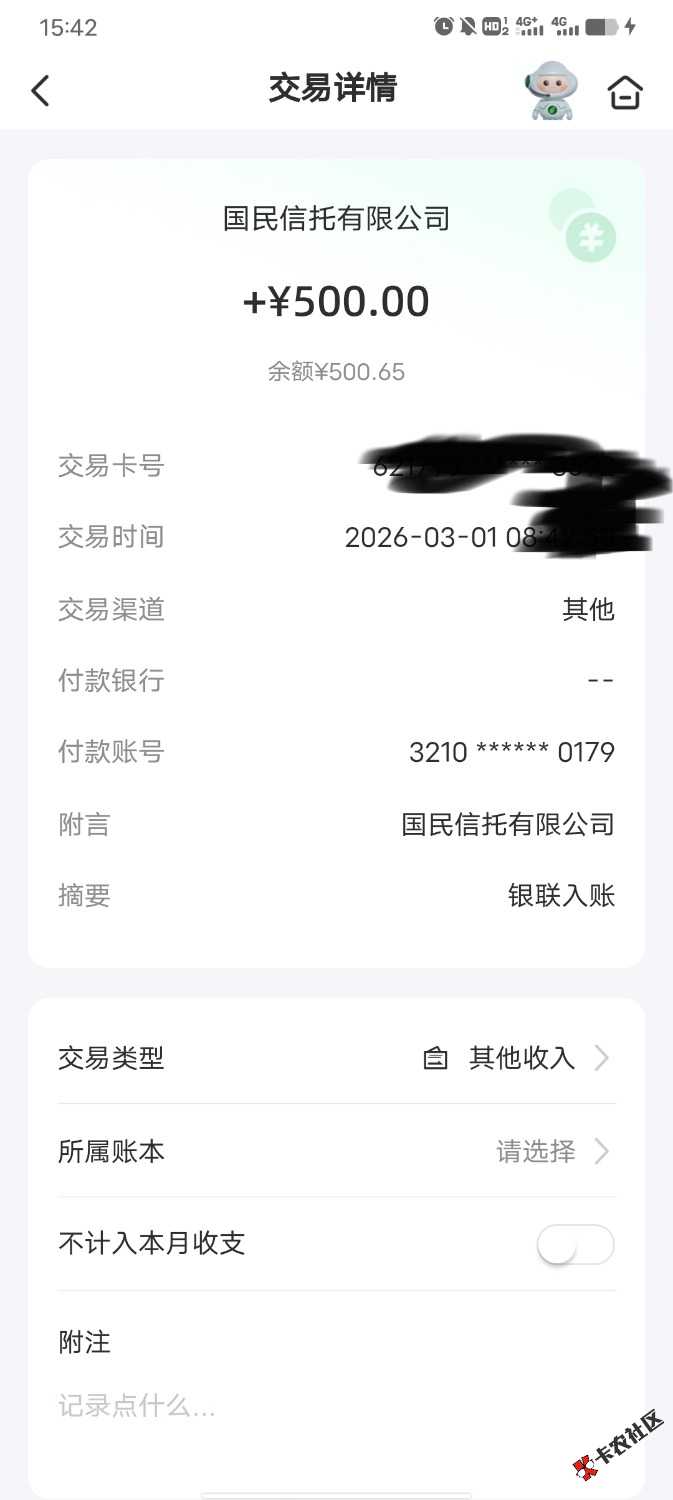Return to the app home page
This screenshot has width=673, height=1500.
[625, 92]
